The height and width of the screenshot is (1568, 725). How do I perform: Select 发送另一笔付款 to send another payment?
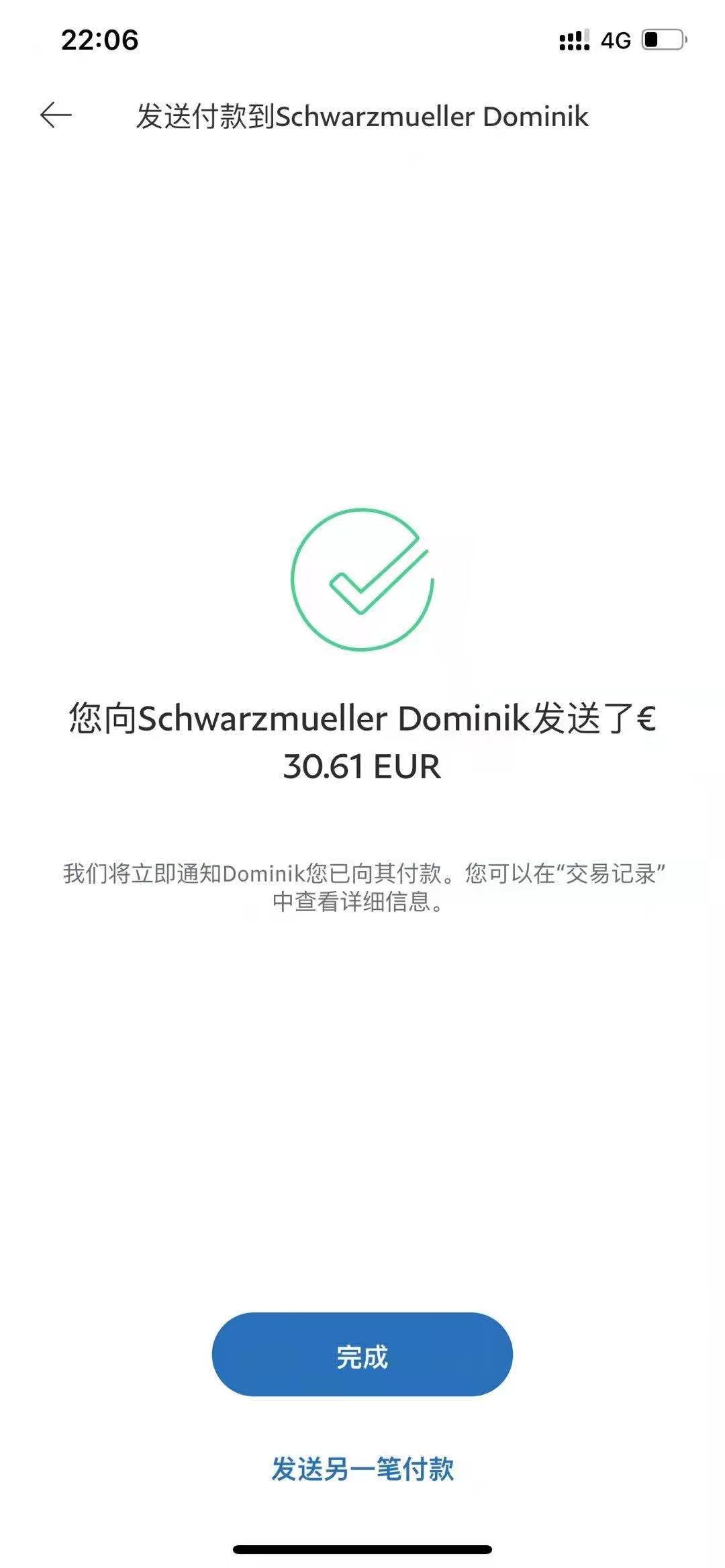[362, 1469]
